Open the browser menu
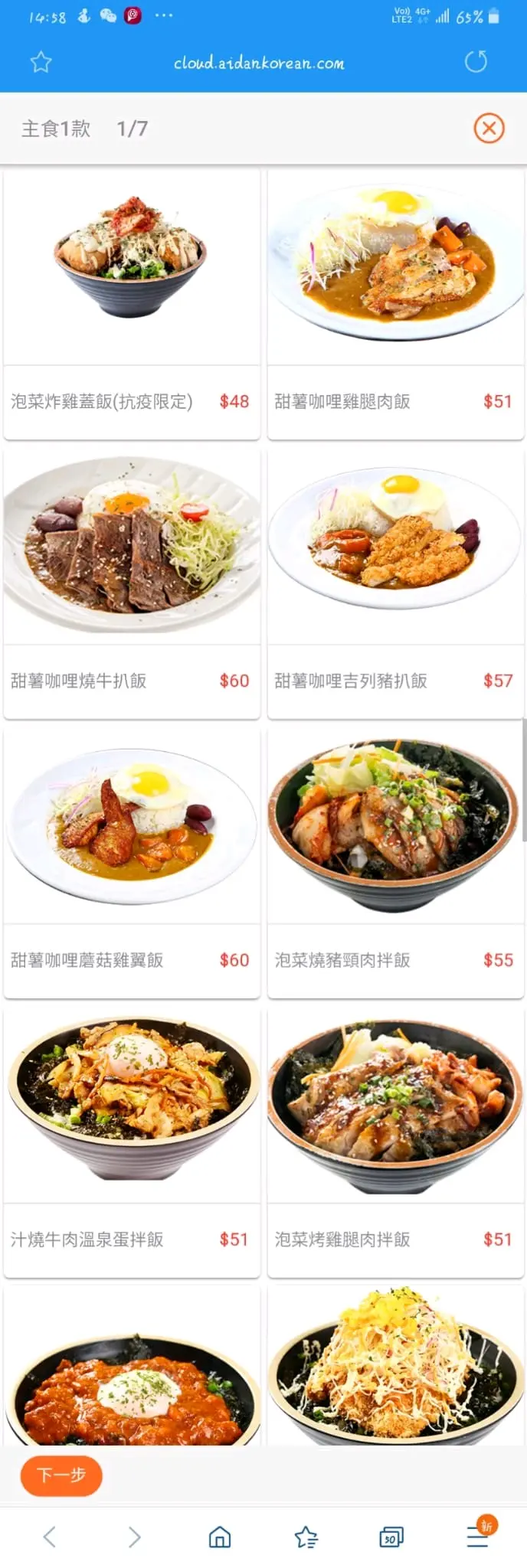The height and width of the screenshot is (1568, 527). (477, 1537)
